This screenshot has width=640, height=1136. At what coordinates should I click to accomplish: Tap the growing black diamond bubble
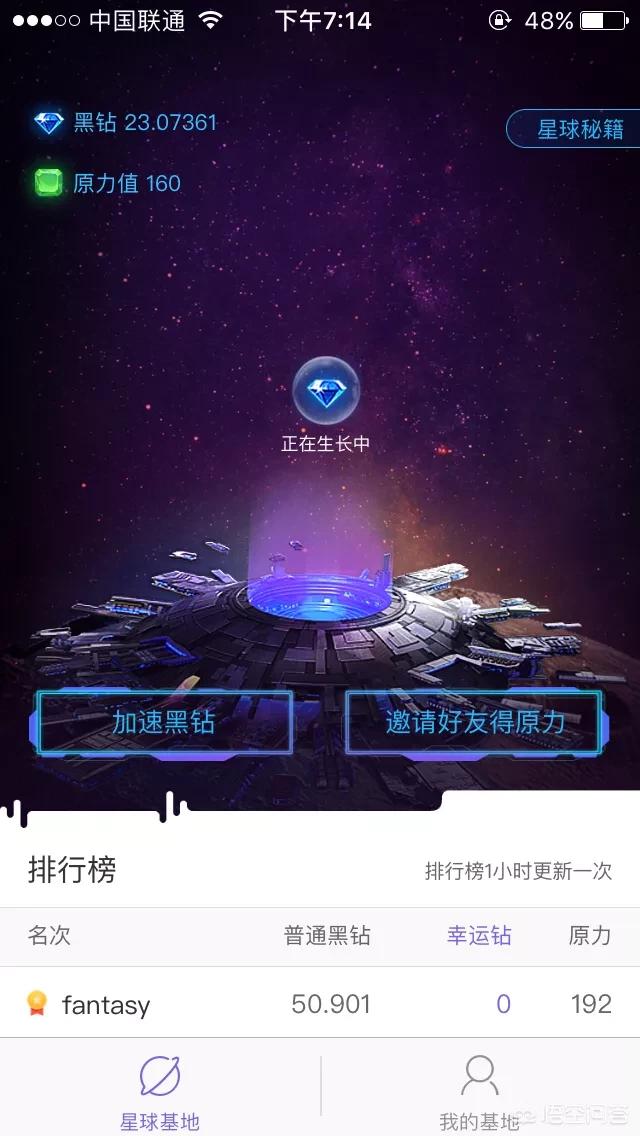[326, 392]
